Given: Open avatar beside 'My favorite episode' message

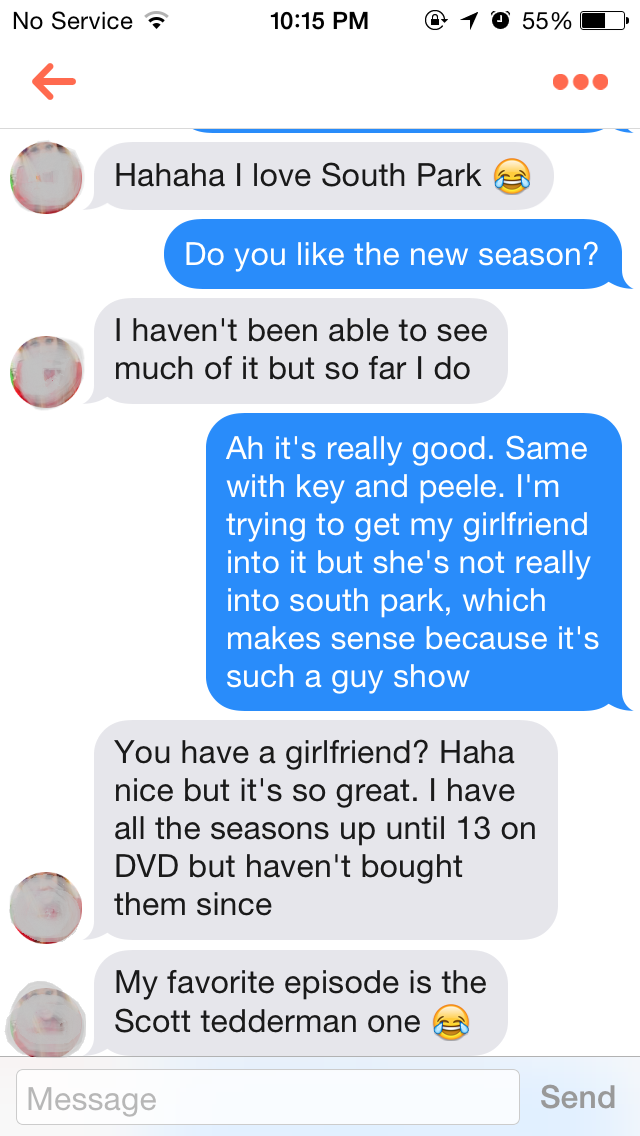Looking at the screenshot, I should pyautogui.click(x=46, y=1020).
